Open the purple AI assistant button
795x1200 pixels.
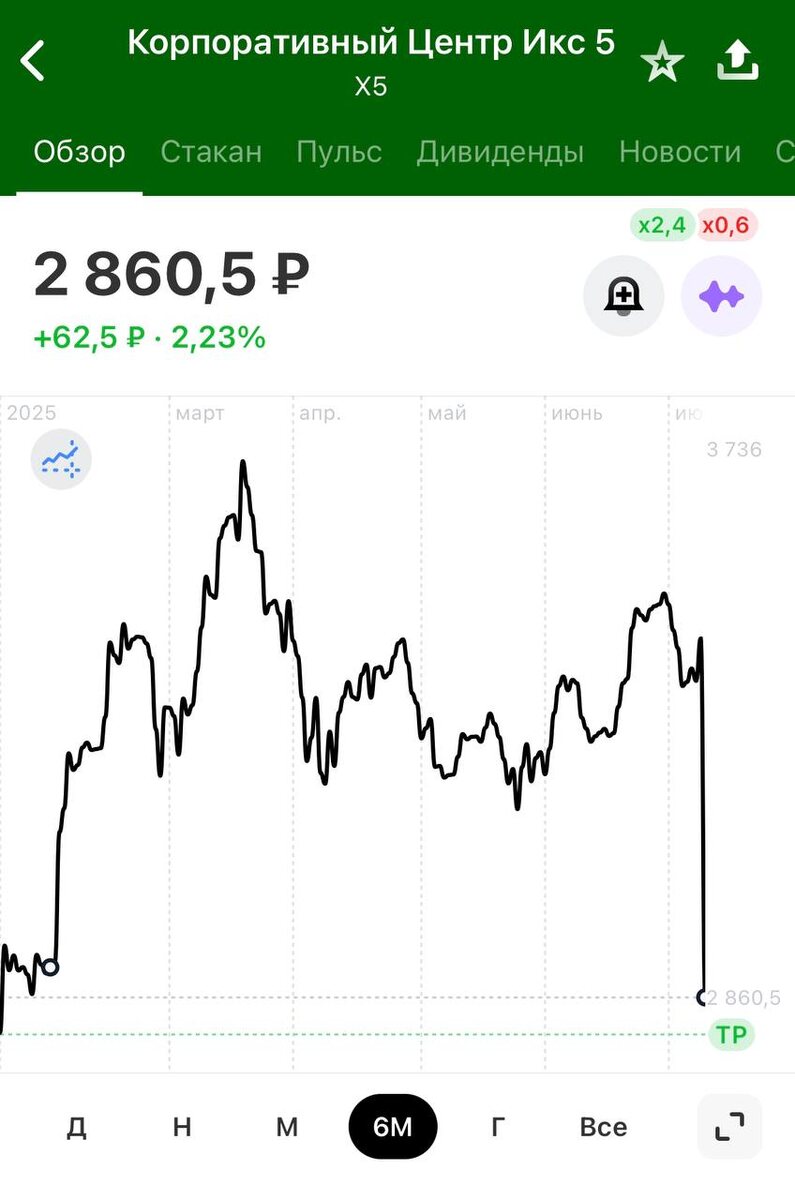pyautogui.click(x=721, y=296)
